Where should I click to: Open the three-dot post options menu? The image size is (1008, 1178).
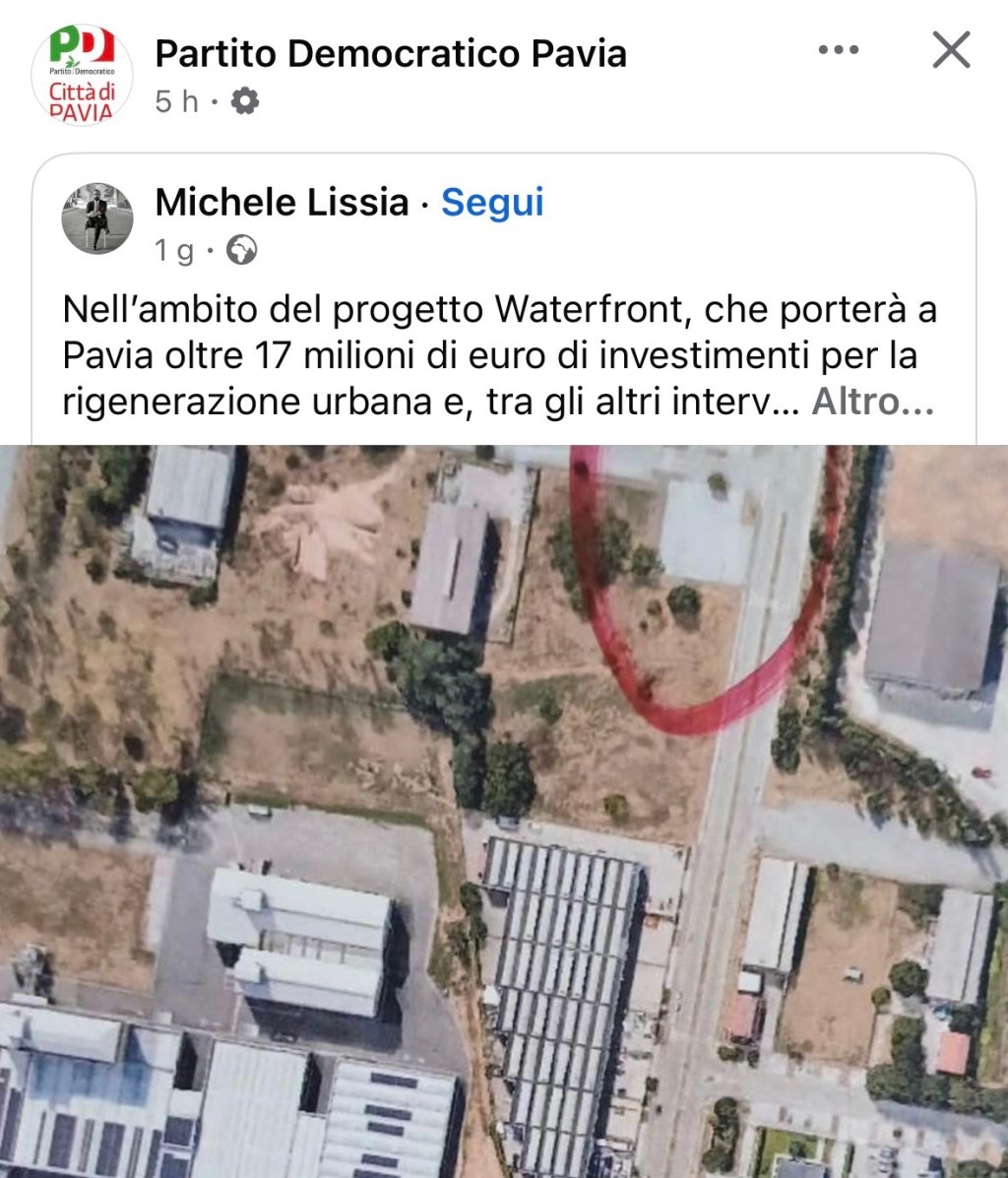coord(838,51)
